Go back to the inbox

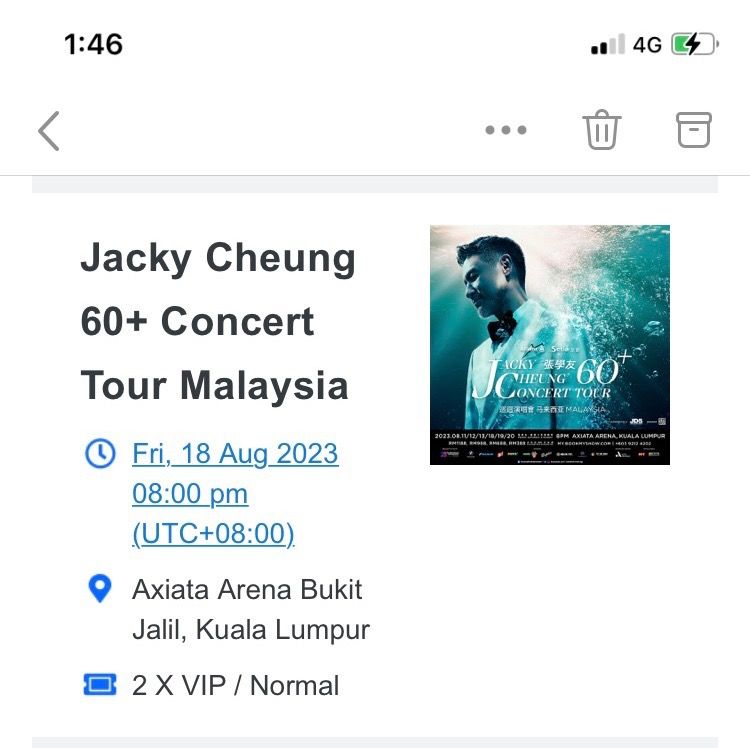[x=49, y=131]
